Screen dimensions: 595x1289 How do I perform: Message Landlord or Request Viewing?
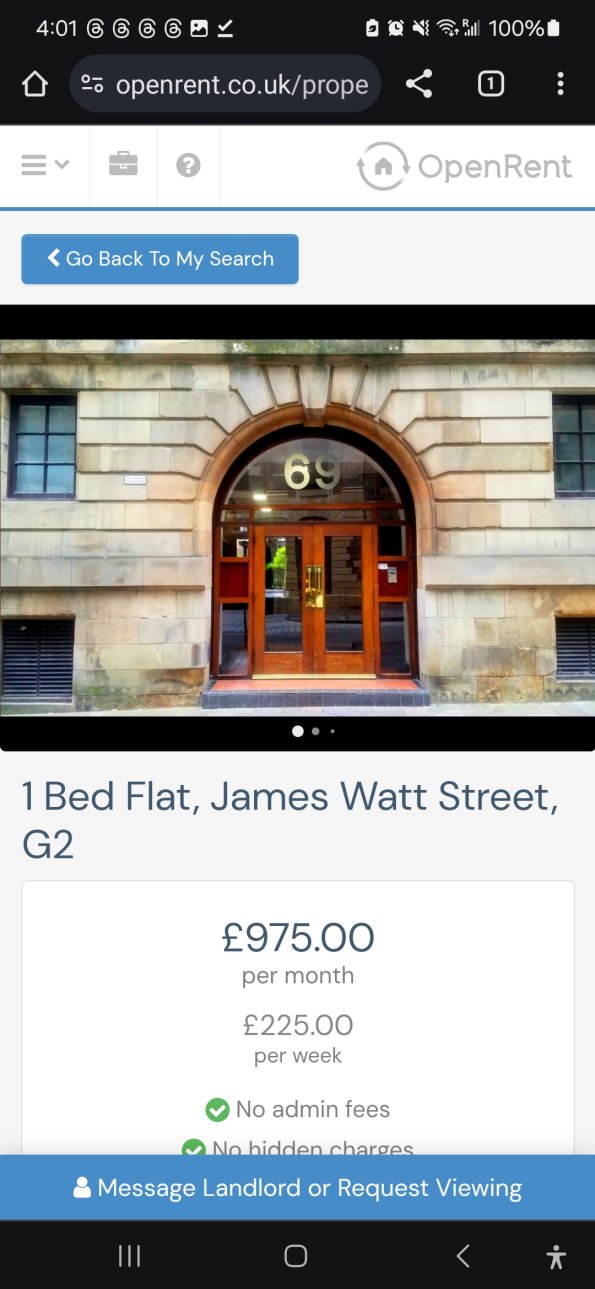tap(297, 1188)
